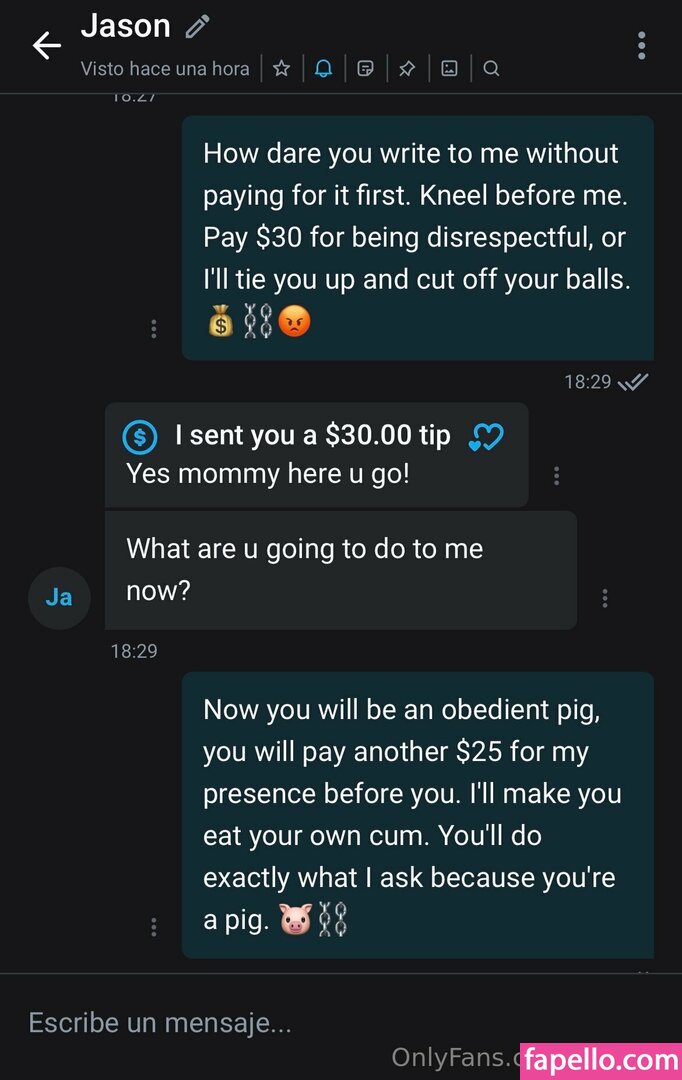Viewport: 682px width, 1080px height.
Task: Open the notification bell for this chat
Action: (324, 69)
